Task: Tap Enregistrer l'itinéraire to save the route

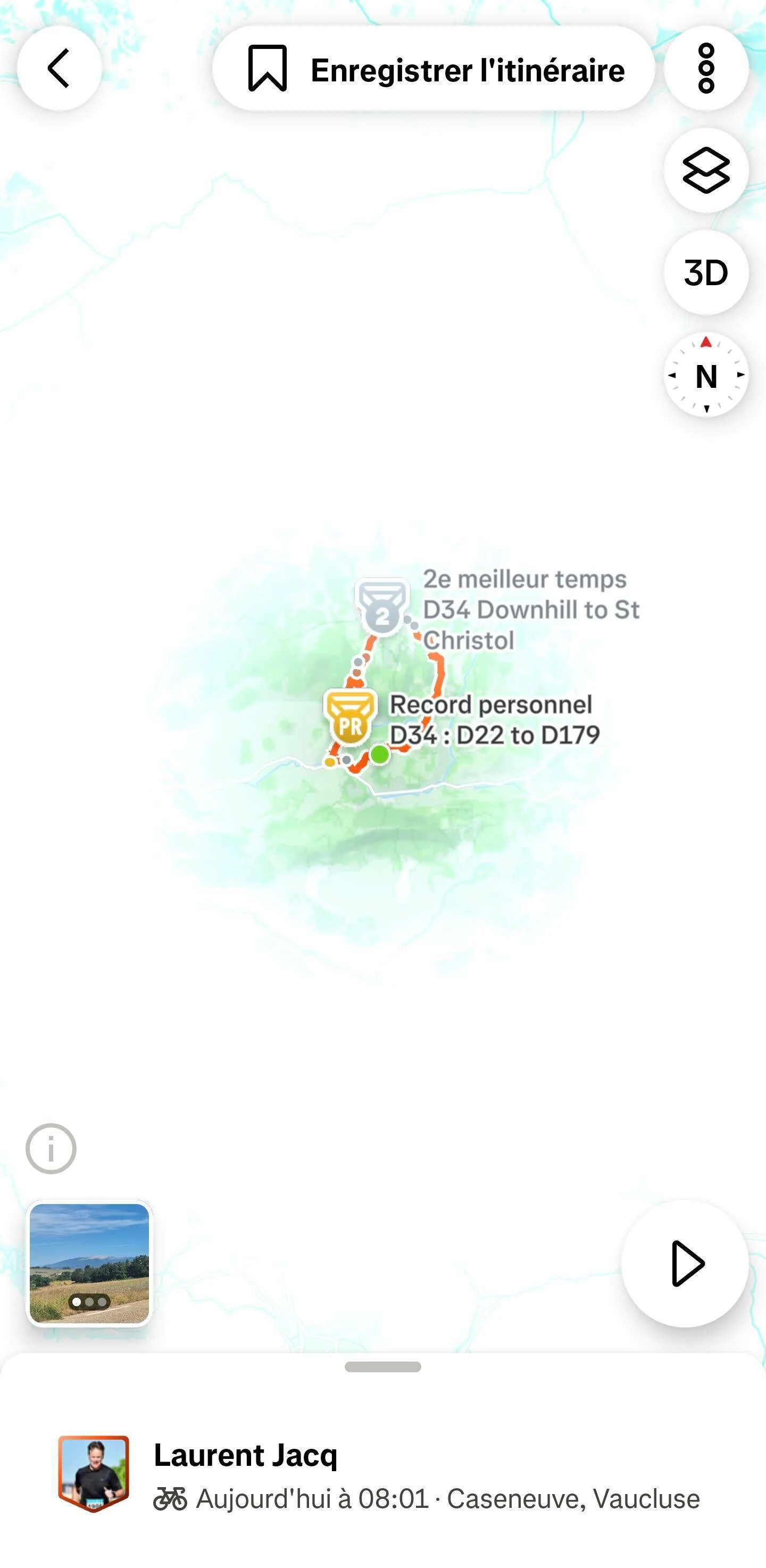Action: [x=433, y=69]
